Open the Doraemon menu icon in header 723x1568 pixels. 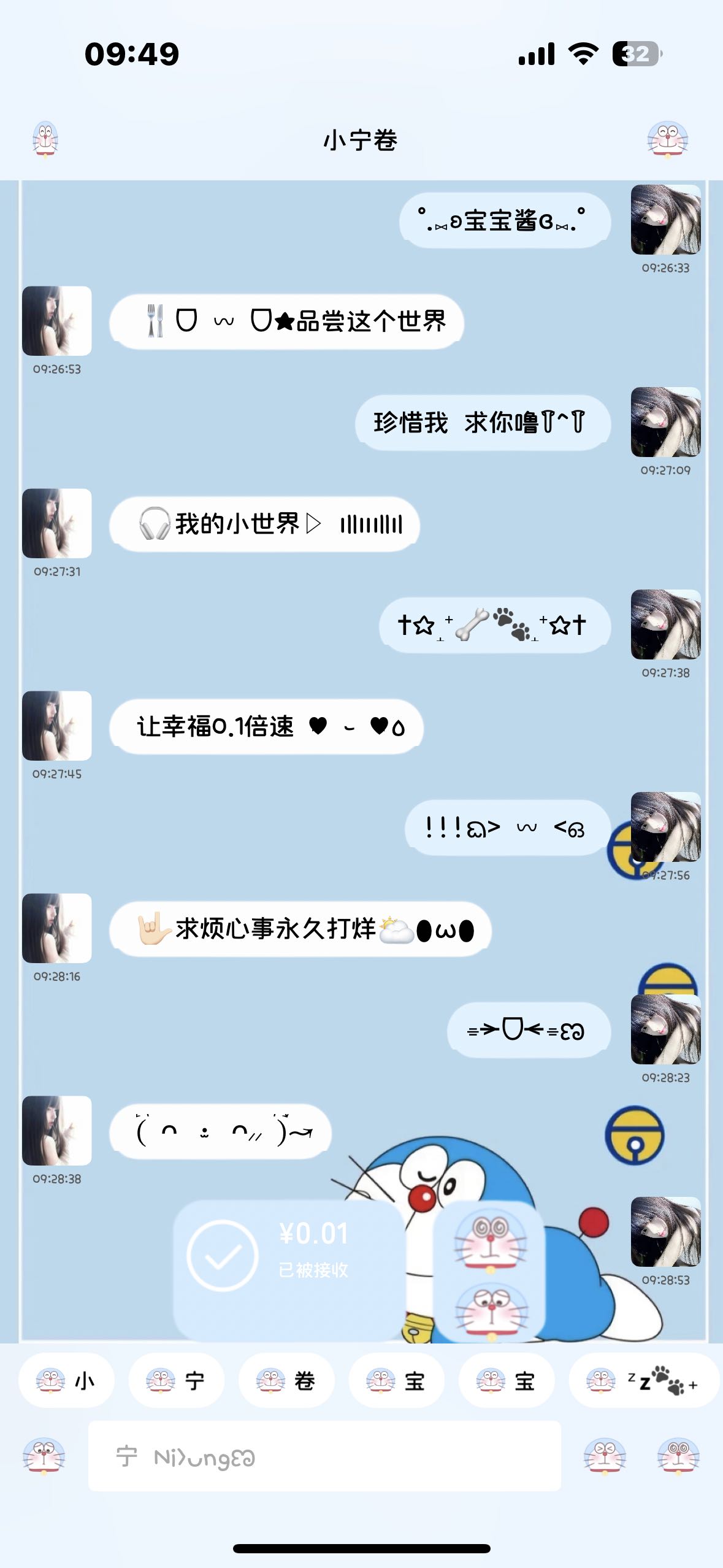(668, 140)
